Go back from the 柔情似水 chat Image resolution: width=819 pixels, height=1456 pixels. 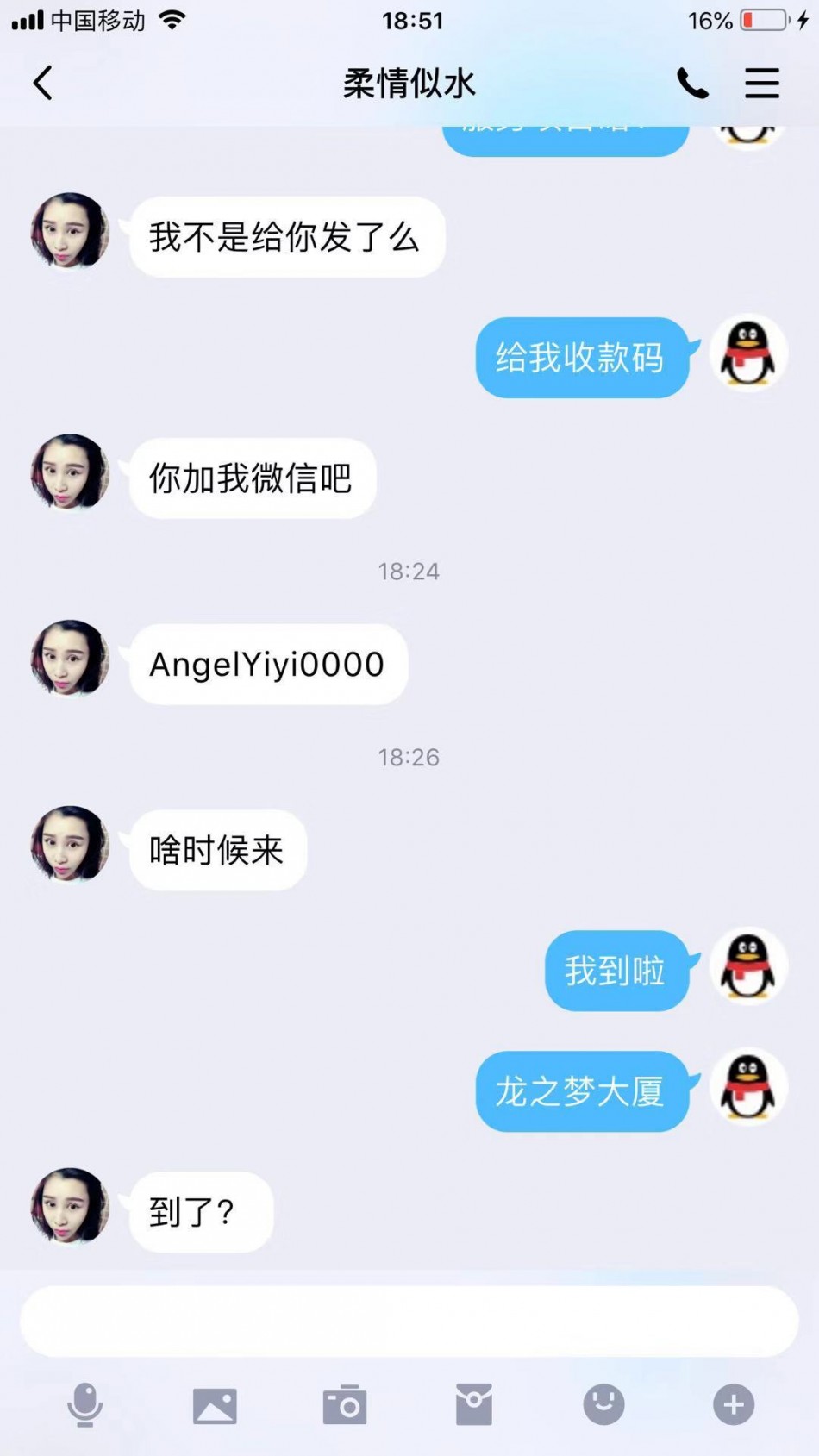pos(43,84)
